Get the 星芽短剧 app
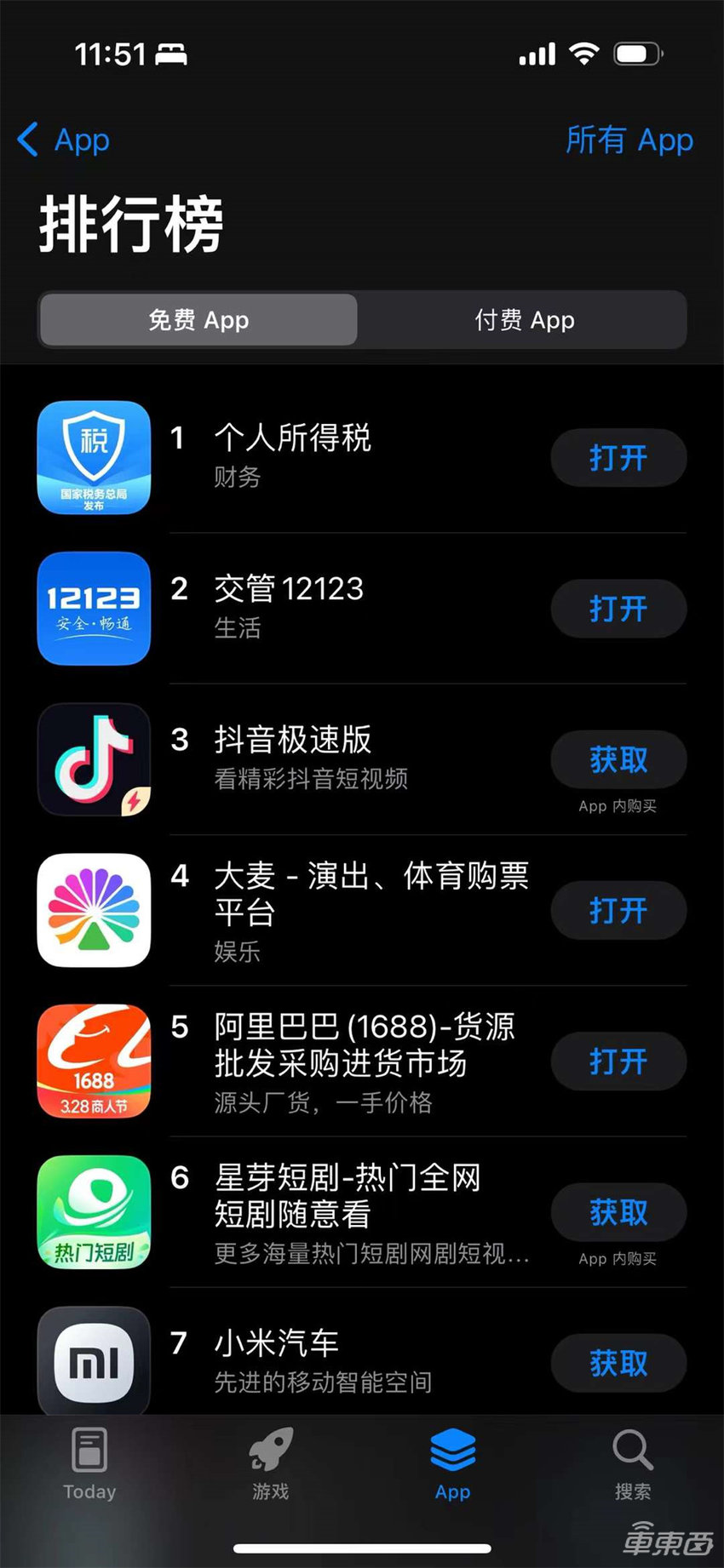Image resolution: width=724 pixels, height=1568 pixels. pyautogui.click(x=618, y=1211)
